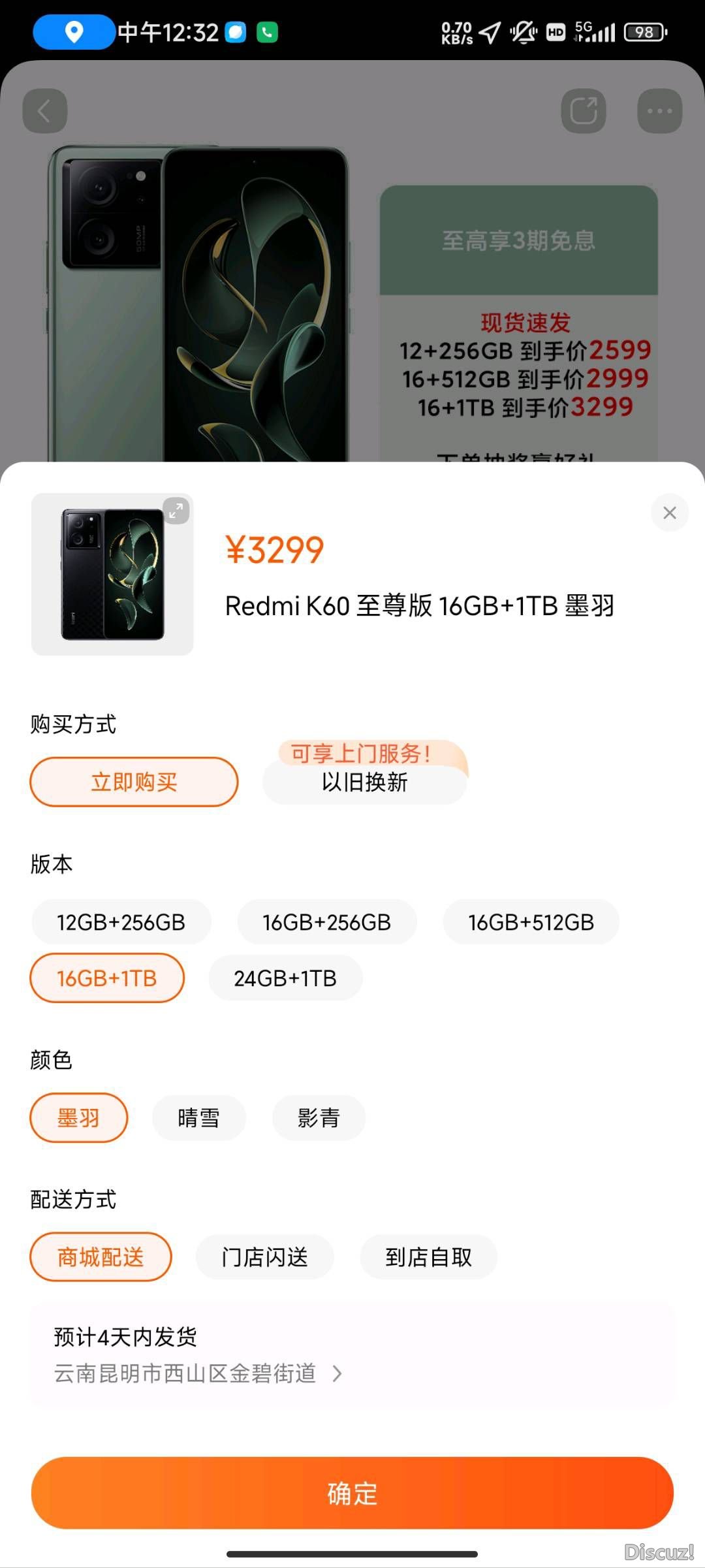Image resolution: width=705 pixels, height=1568 pixels.
Task: Select the 16GB+1TB version
Action: coord(107,978)
